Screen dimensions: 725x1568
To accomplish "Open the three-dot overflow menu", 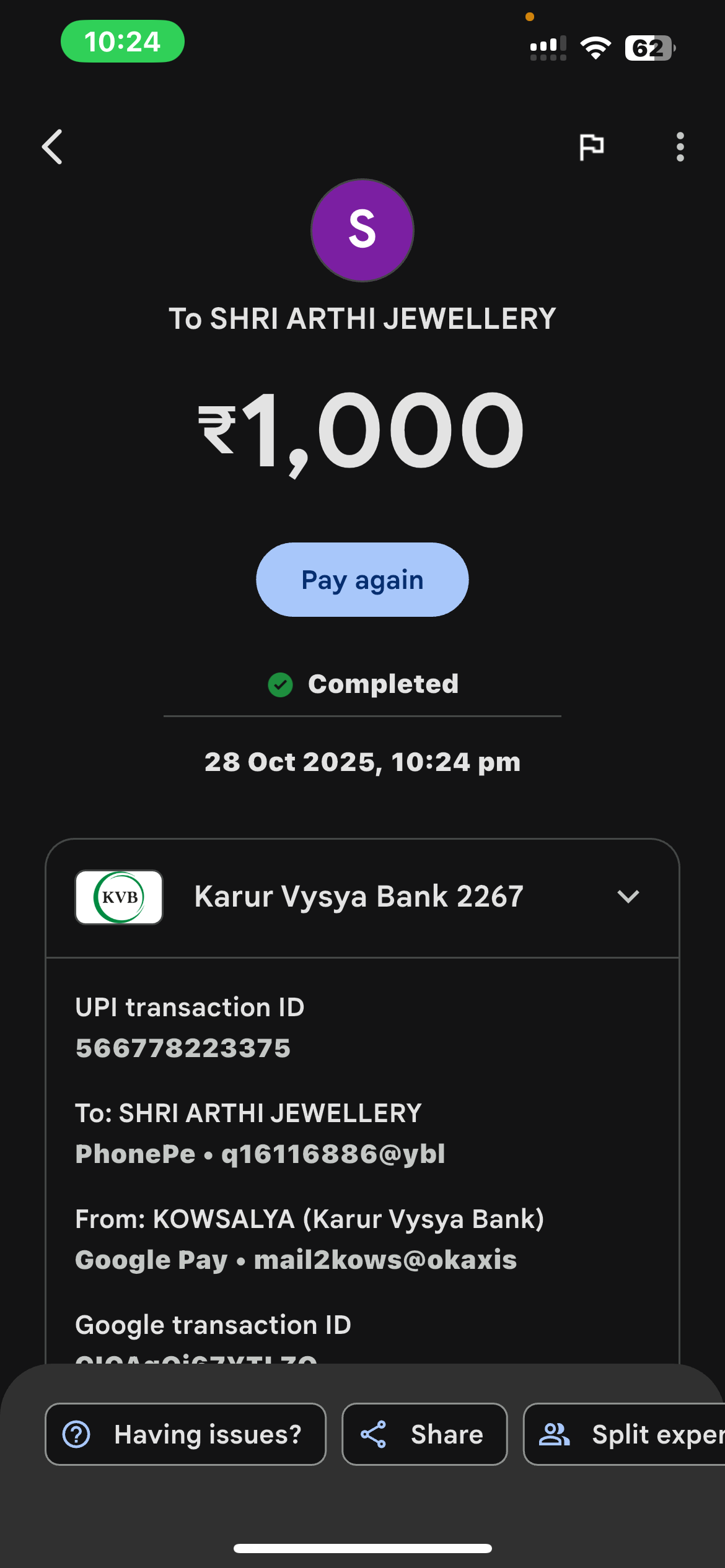I will [x=680, y=147].
